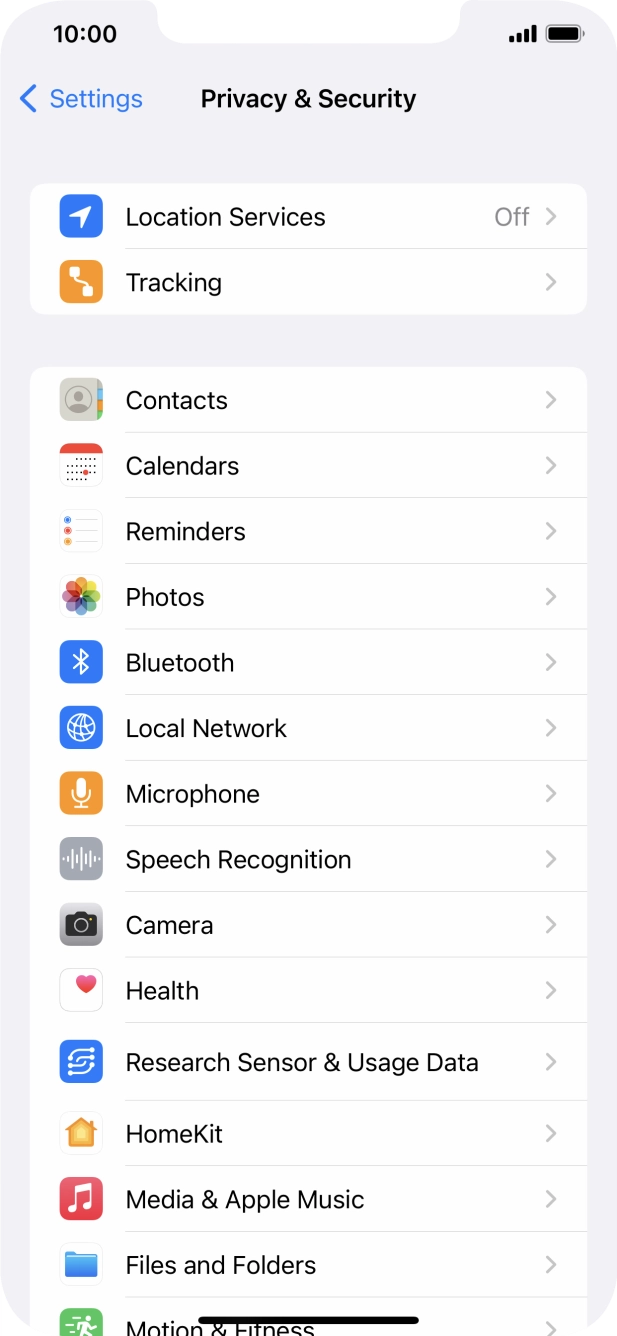The height and width of the screenshot is (1336, 617).
Task: Select the Reminders row
Action: click(308, 532)
